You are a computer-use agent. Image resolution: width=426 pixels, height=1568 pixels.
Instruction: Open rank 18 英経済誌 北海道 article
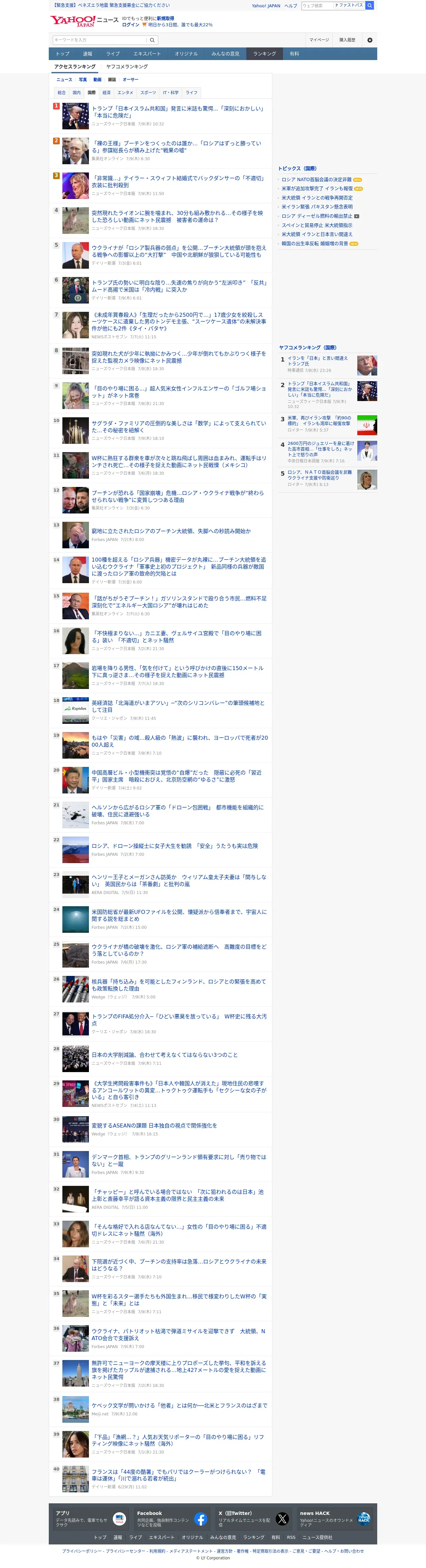pyautogui.click(x=178, y=706)
